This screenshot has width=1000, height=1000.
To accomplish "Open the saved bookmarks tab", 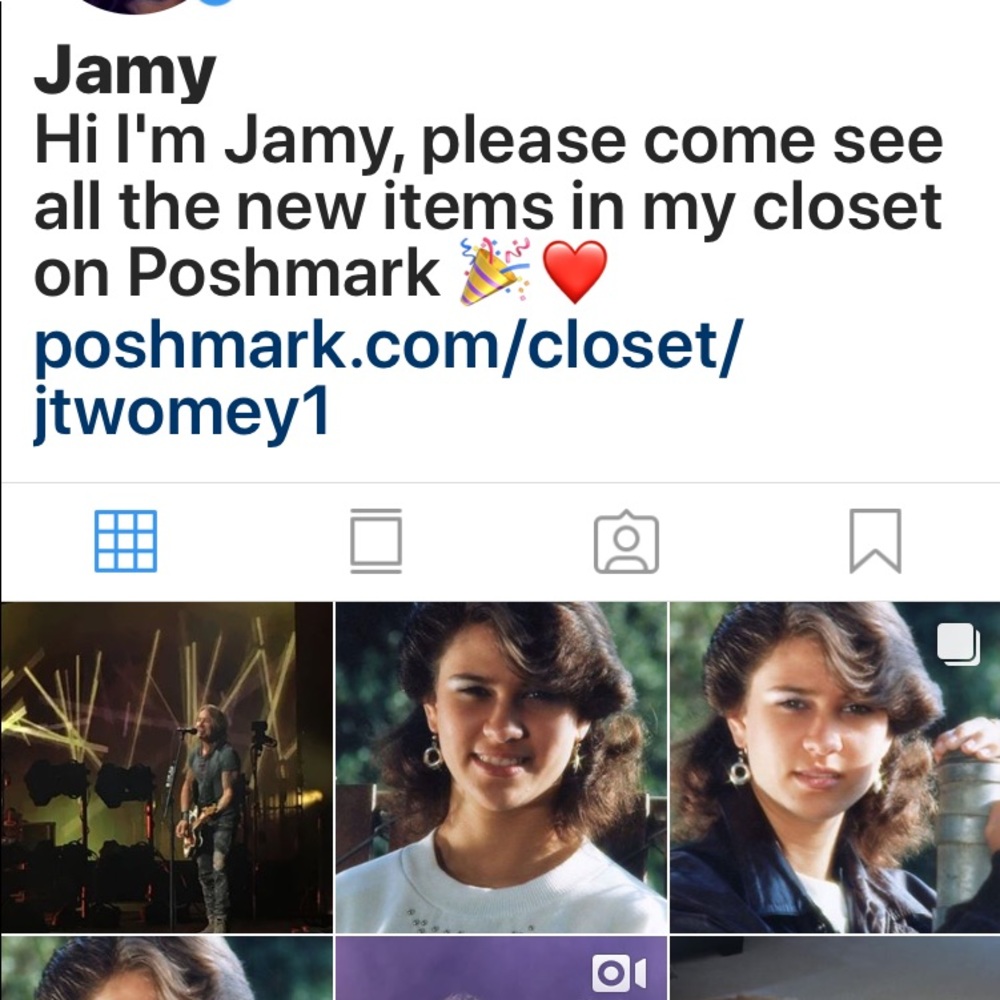I will 875,541.
